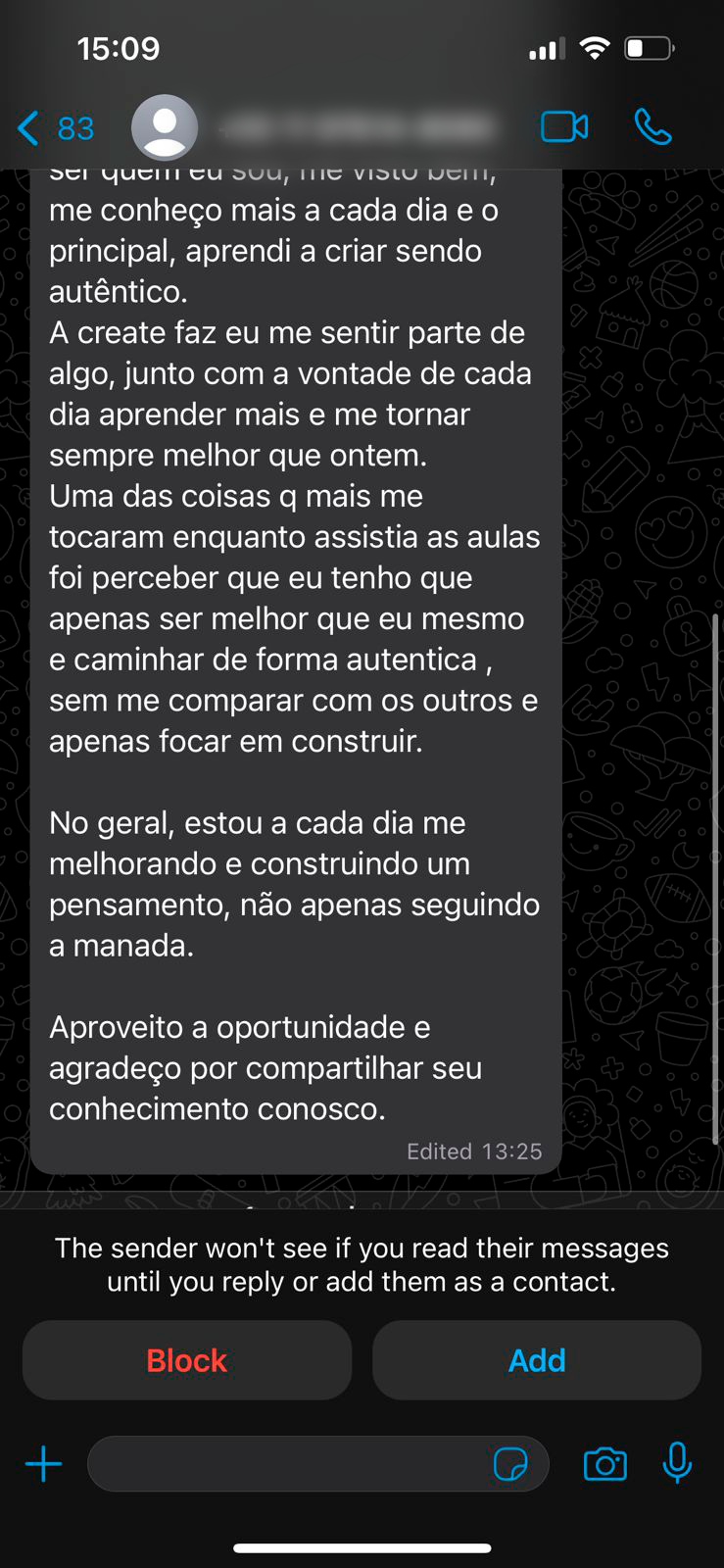724x1568 pixels.
Task: Open the sticker picker
Action: 510,1465
